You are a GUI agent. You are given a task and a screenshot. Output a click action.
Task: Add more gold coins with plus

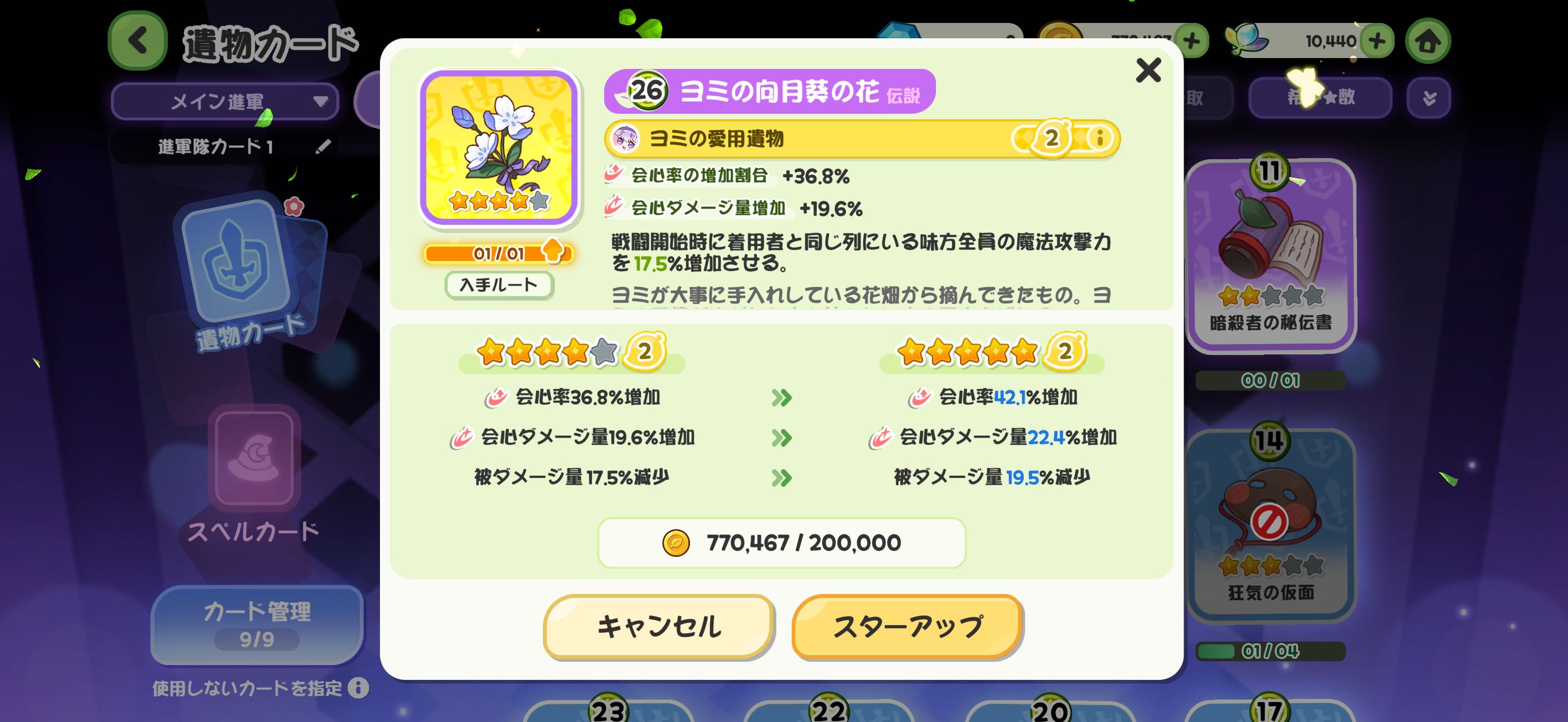(x=1191, y=41)
